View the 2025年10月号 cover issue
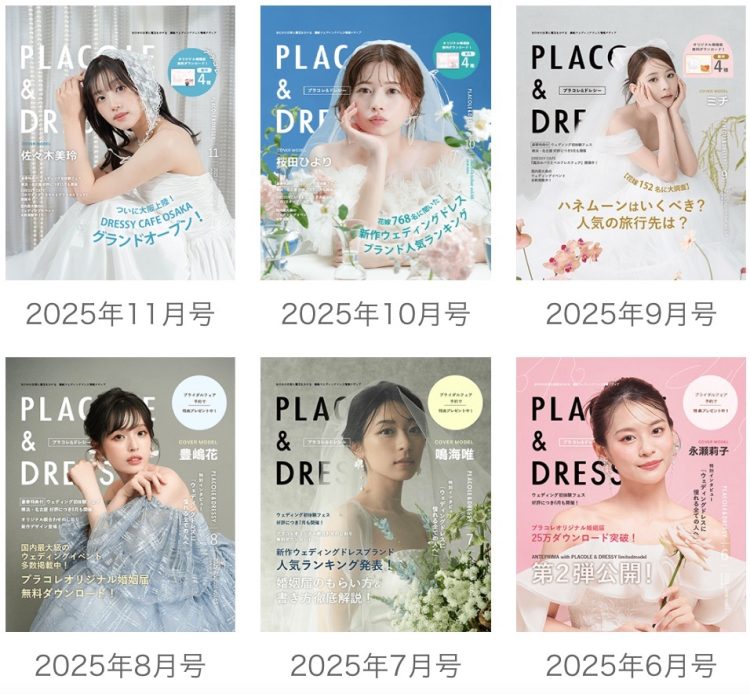This screenshot has height=694, width=750. pyautogui.click(x=375, y=143)
